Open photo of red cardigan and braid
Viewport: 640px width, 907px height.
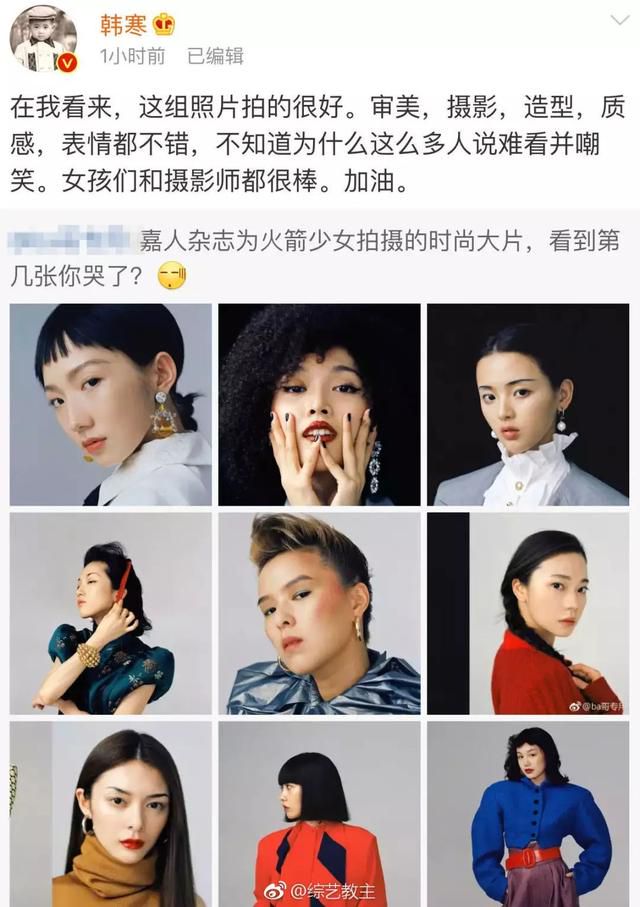[528, 612]
